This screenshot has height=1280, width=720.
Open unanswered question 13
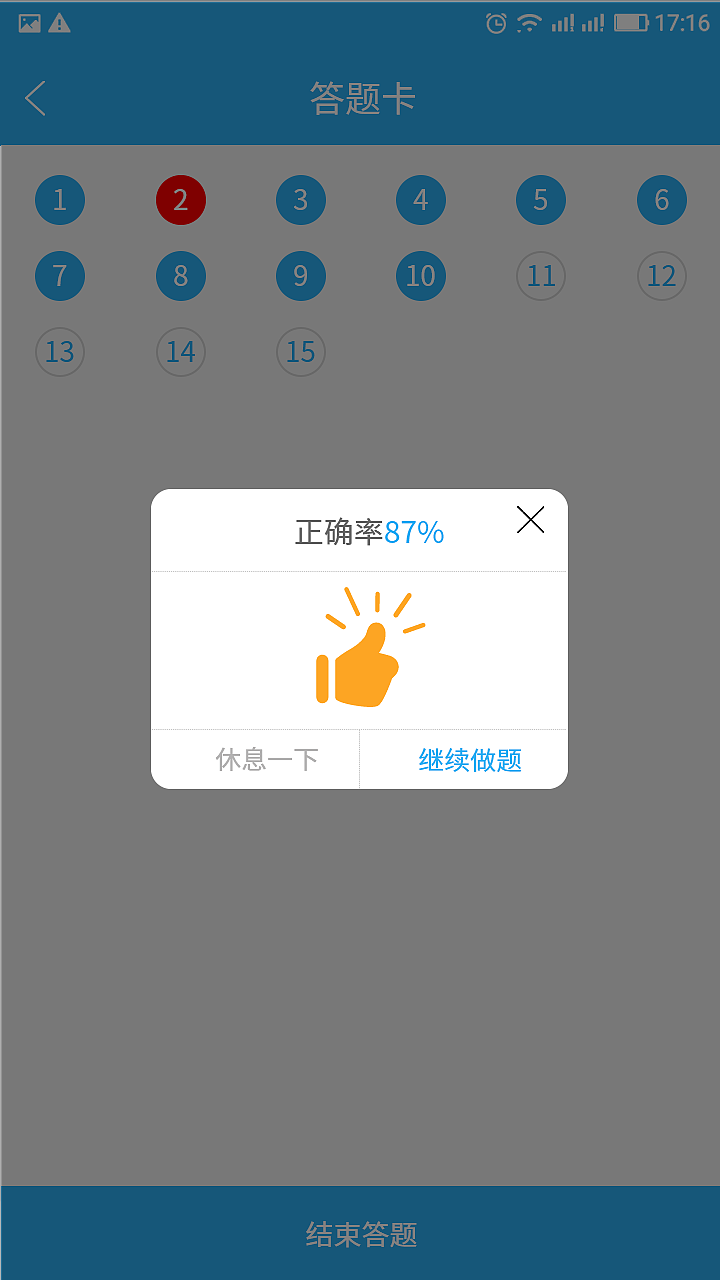(60, 352)
